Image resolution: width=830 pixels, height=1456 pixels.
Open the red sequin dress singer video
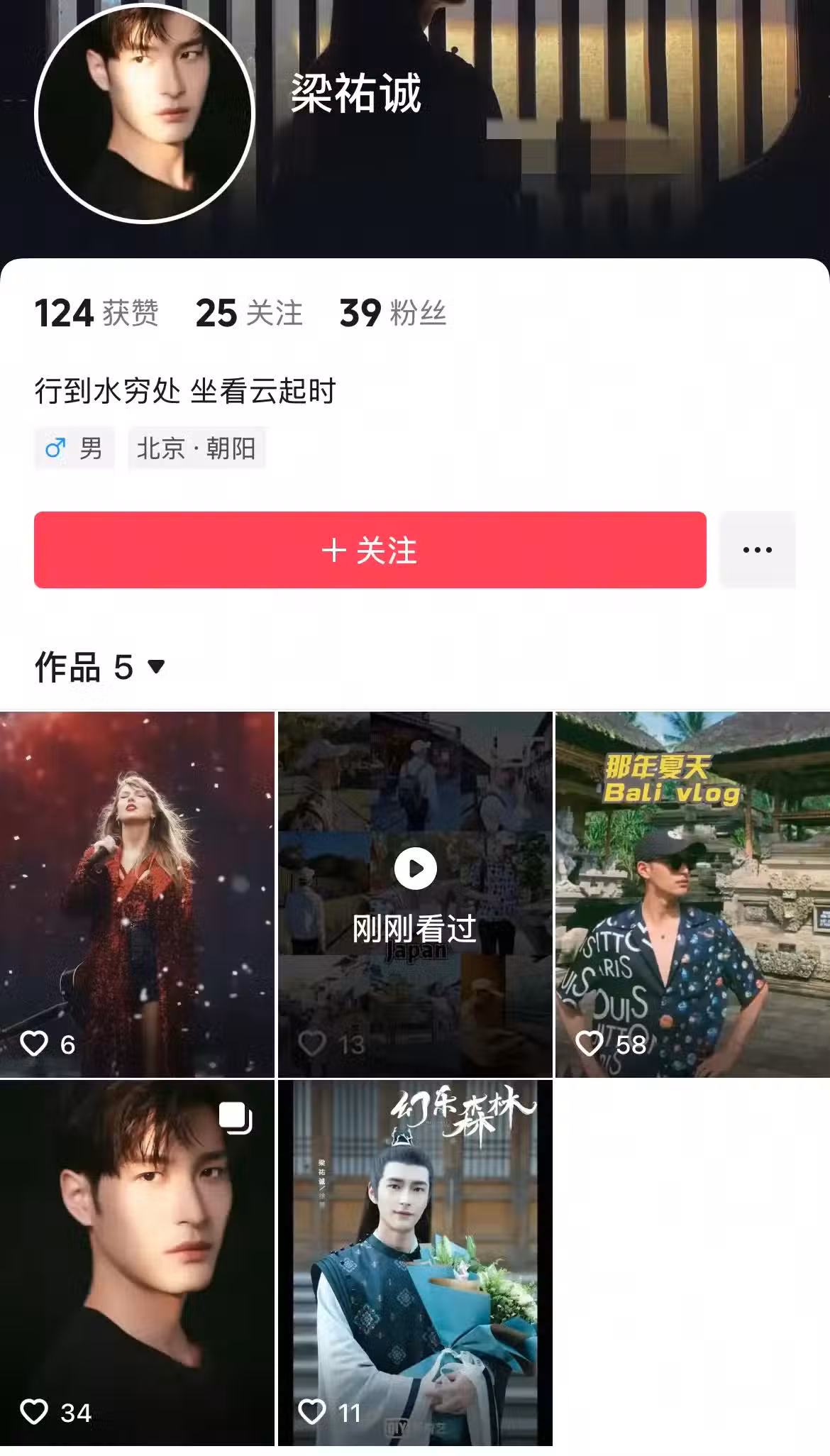point(137,894)
